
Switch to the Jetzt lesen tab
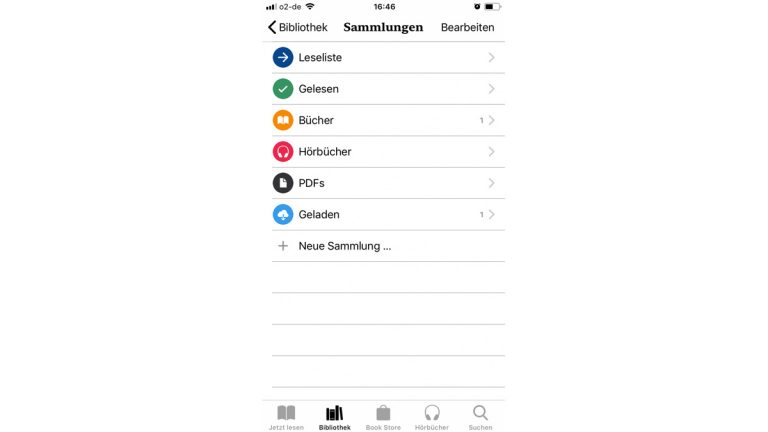click(x=286, y=417)
